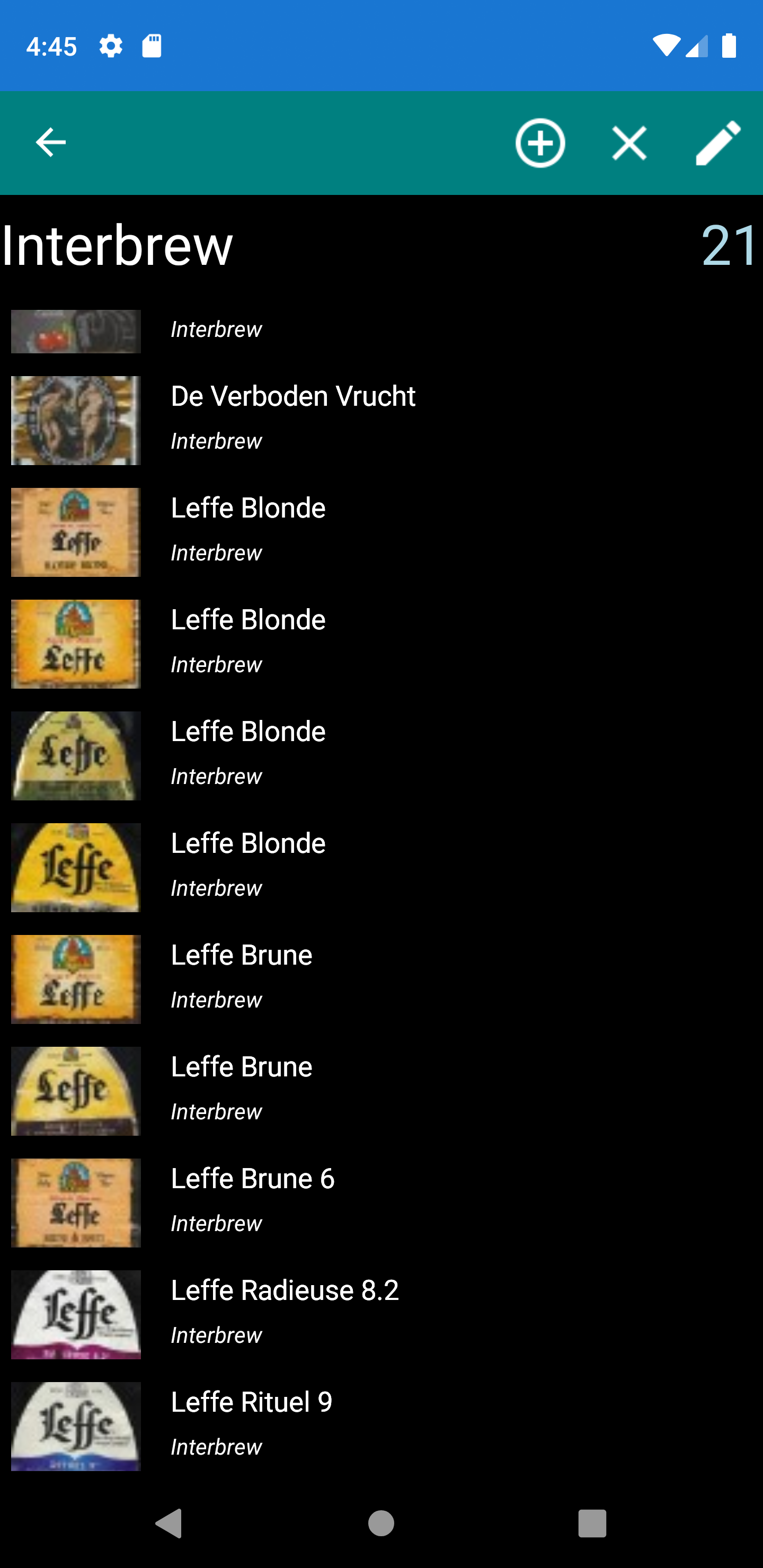Edit Interbrew with the pencil icon
763x1568 pixels.
[x=718, y=143]
